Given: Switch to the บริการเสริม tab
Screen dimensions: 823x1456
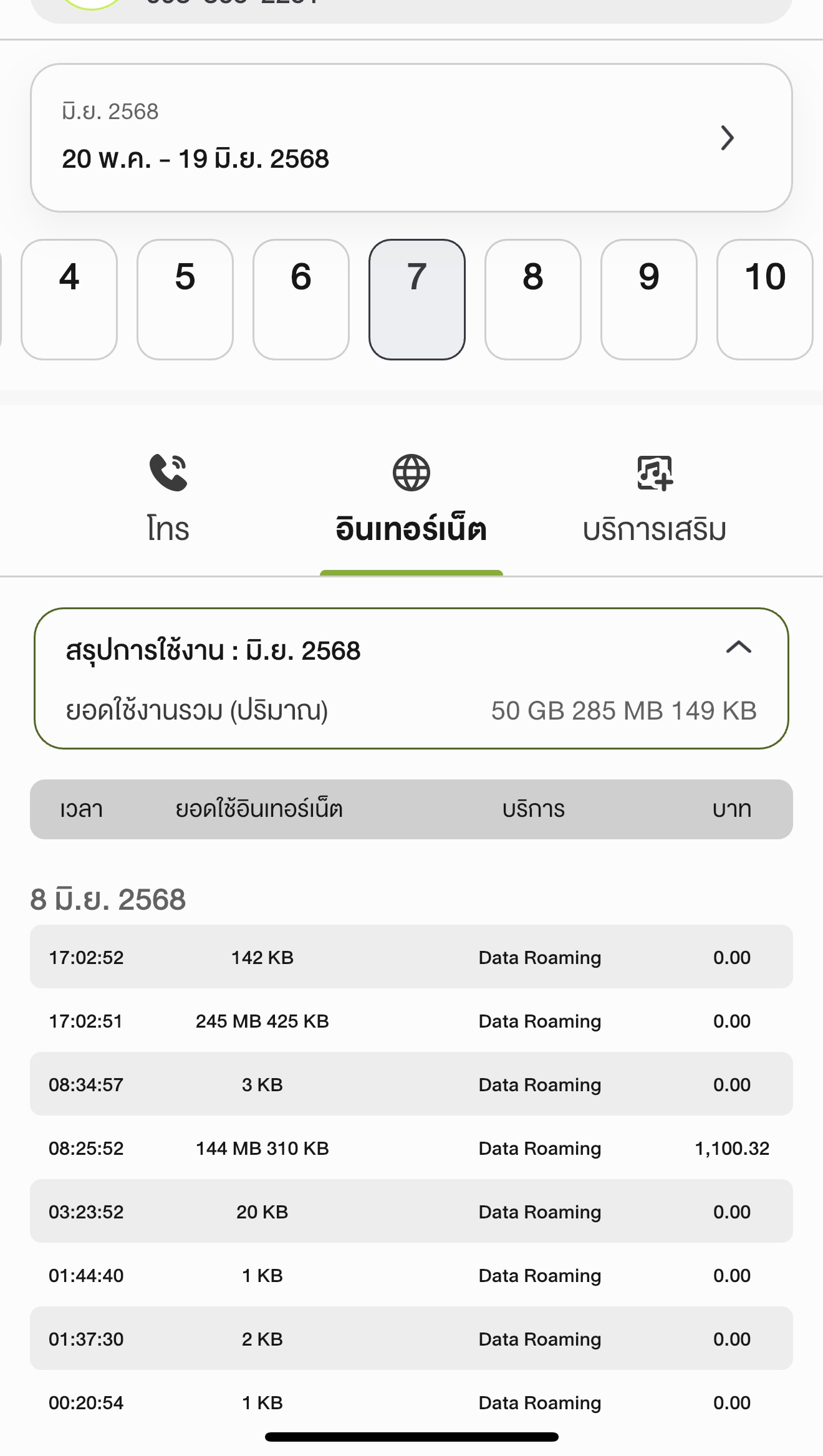Looking at the screenshot, I should tap(655, 499).
